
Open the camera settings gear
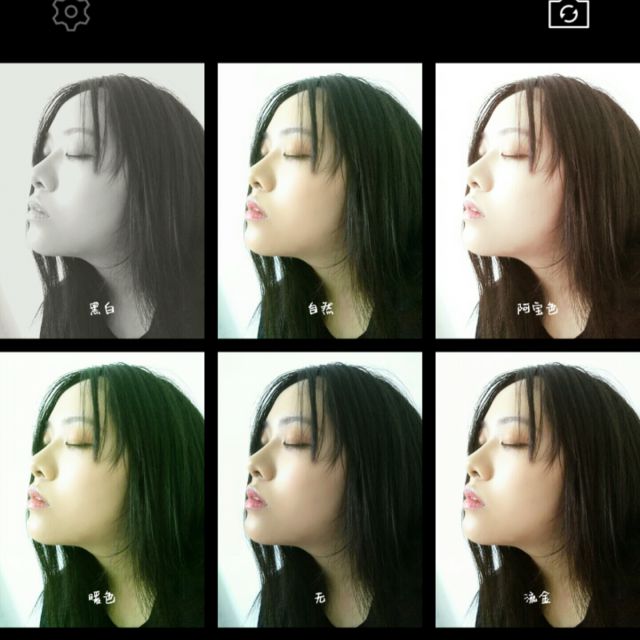[x=71, y=13]
